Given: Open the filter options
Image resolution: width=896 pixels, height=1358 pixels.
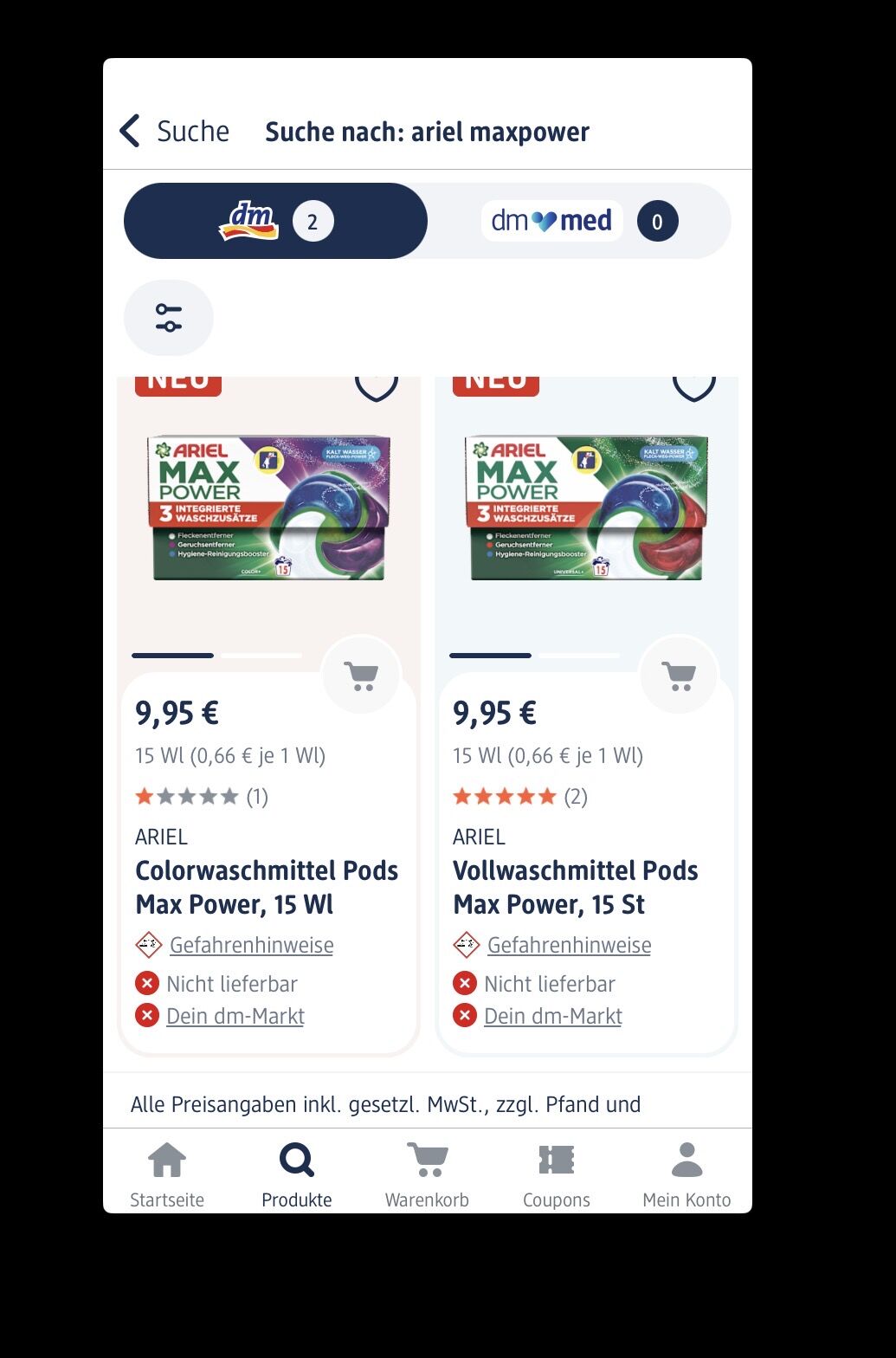Looking at the screenshot, I should pos(169,318).
